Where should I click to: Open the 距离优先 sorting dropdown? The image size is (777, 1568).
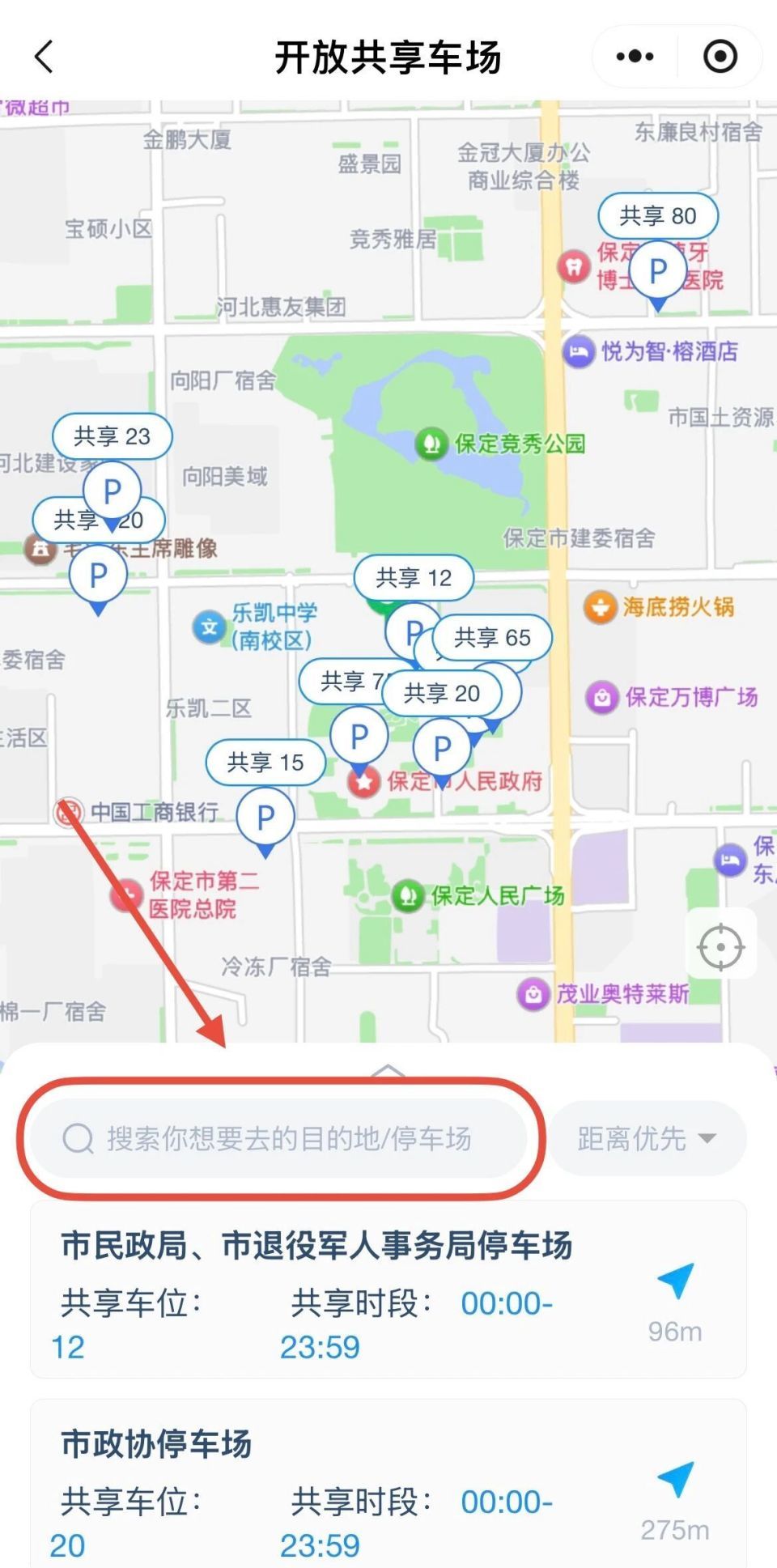click(647, 1138)
